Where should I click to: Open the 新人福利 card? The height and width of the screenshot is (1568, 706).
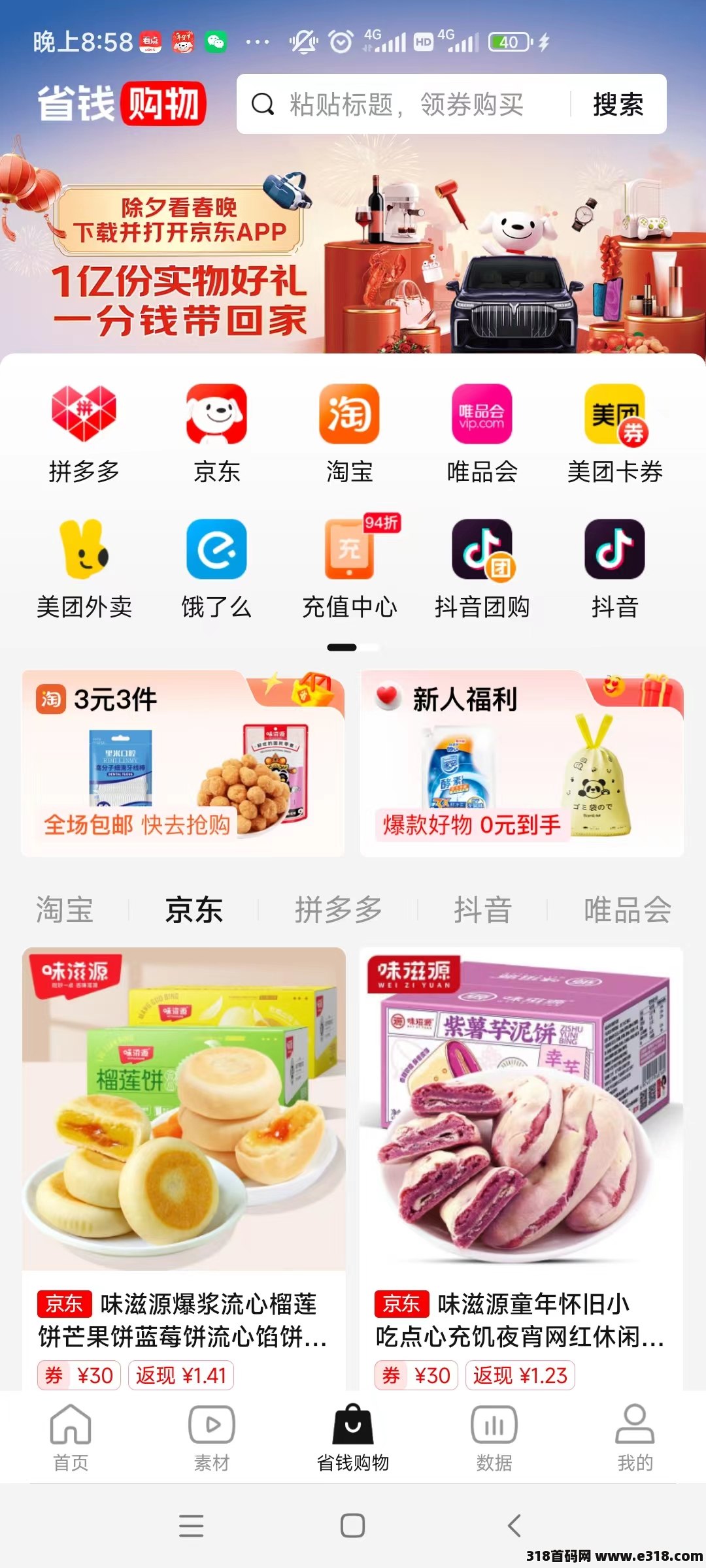coord(522,763)
